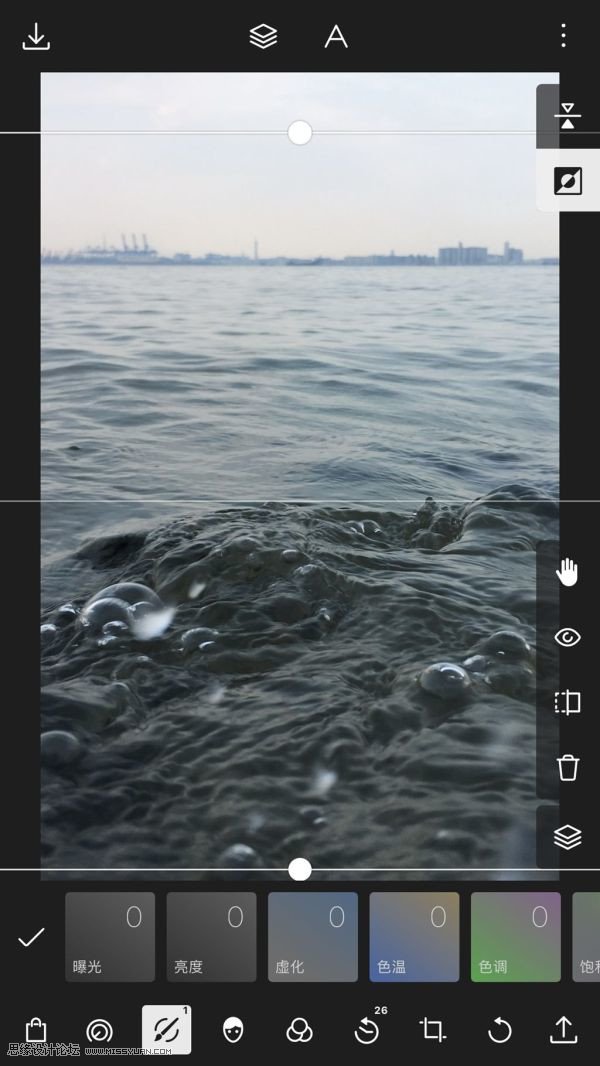This screenshot has height=1066, width=600.
Task: Tap the download icon
Action: [36, 37]
